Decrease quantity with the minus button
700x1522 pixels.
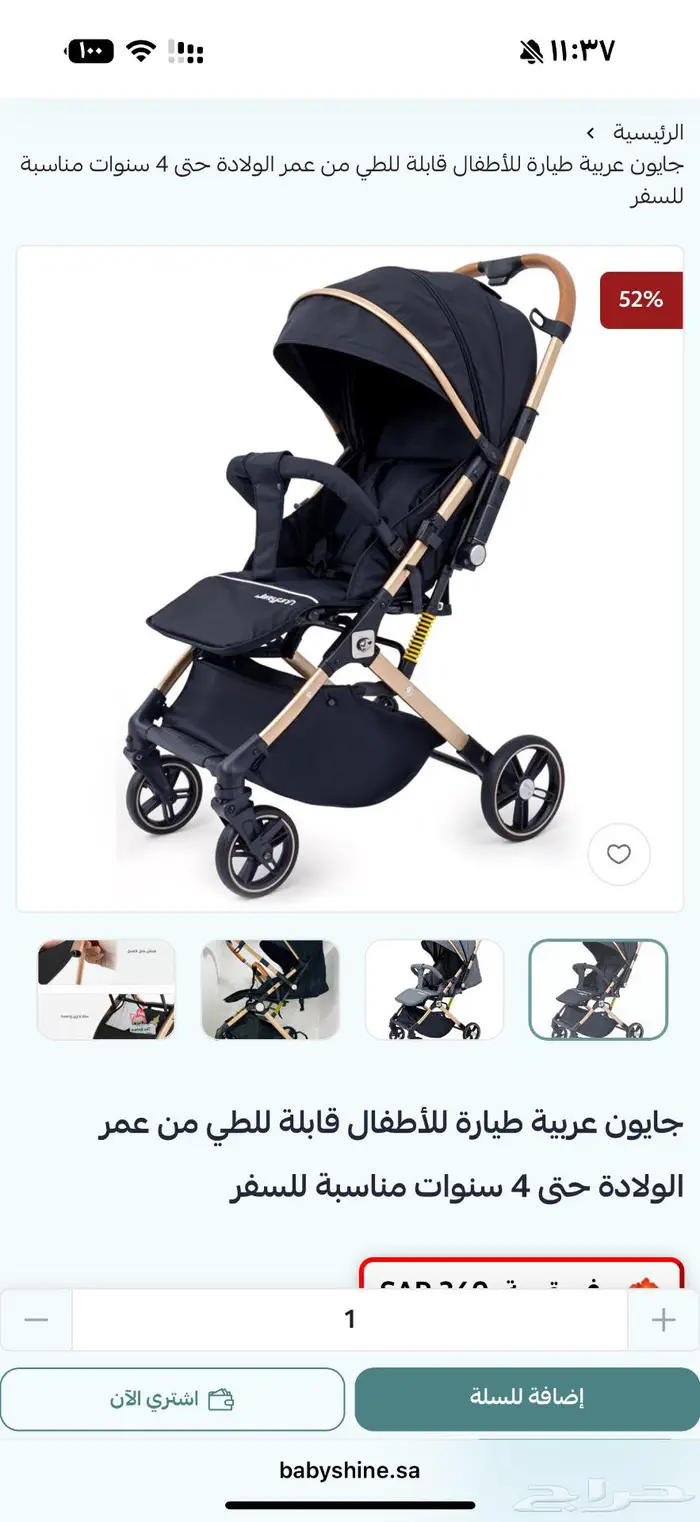[36, 1320]
